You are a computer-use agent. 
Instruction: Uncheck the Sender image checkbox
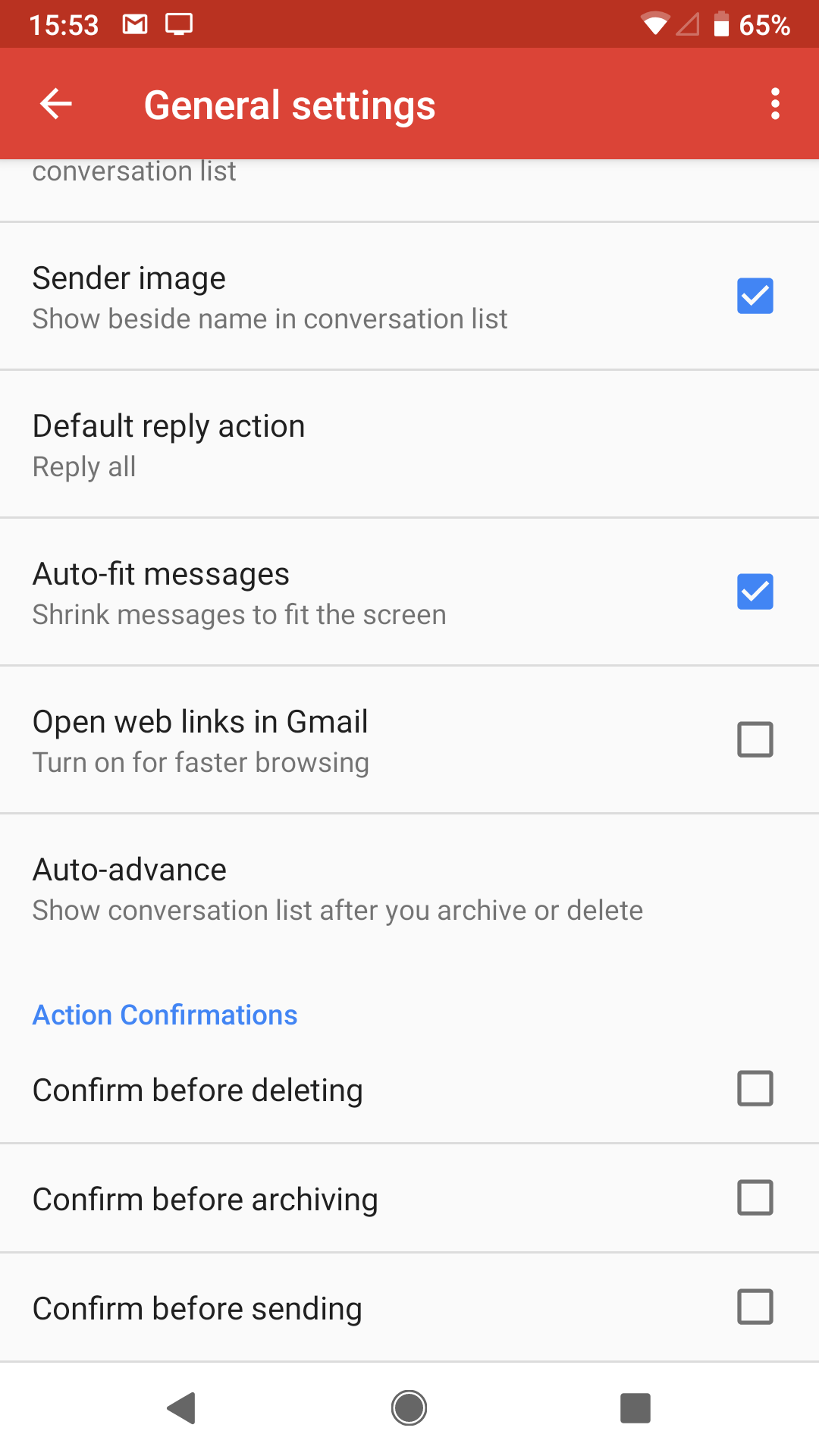coord(755,296)
